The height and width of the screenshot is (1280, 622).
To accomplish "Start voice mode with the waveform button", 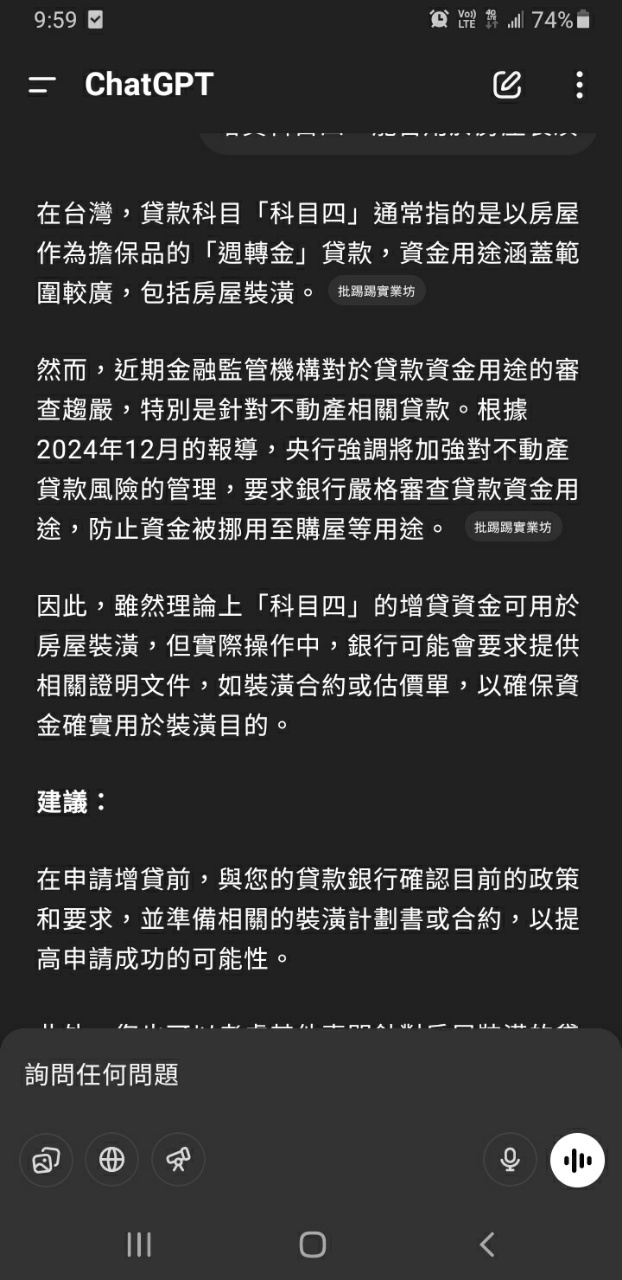I will pyautogui.click(x=577, y=1160).
